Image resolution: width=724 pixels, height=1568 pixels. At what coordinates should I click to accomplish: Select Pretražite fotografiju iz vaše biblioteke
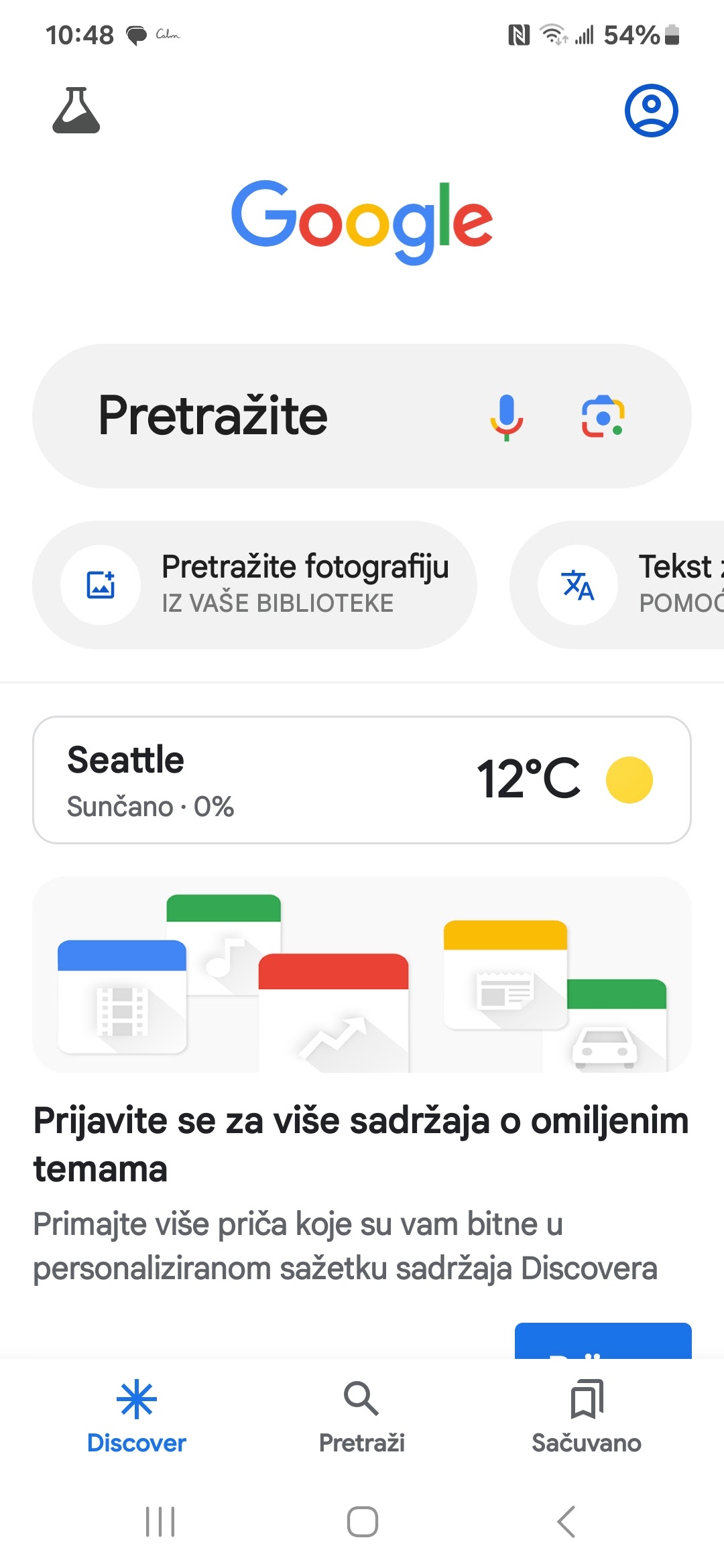tap(255, 585)
